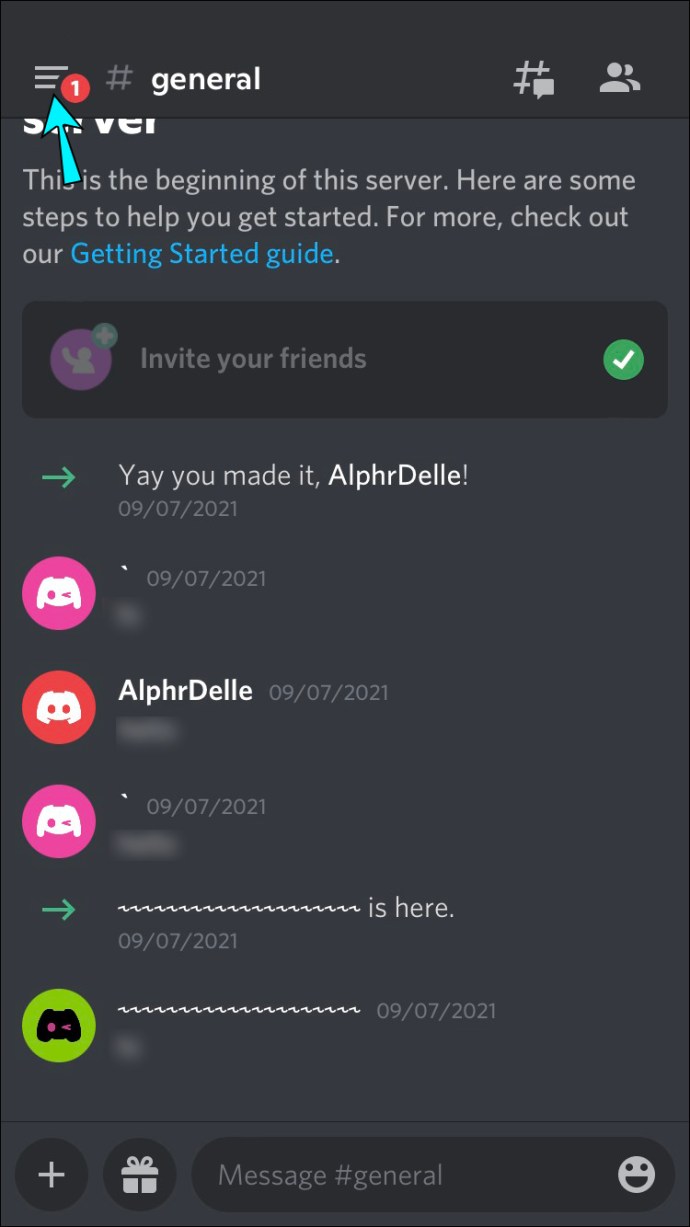The image size is (690, 1227).
Task: Show the member list
Action: [x=619, y=78]
